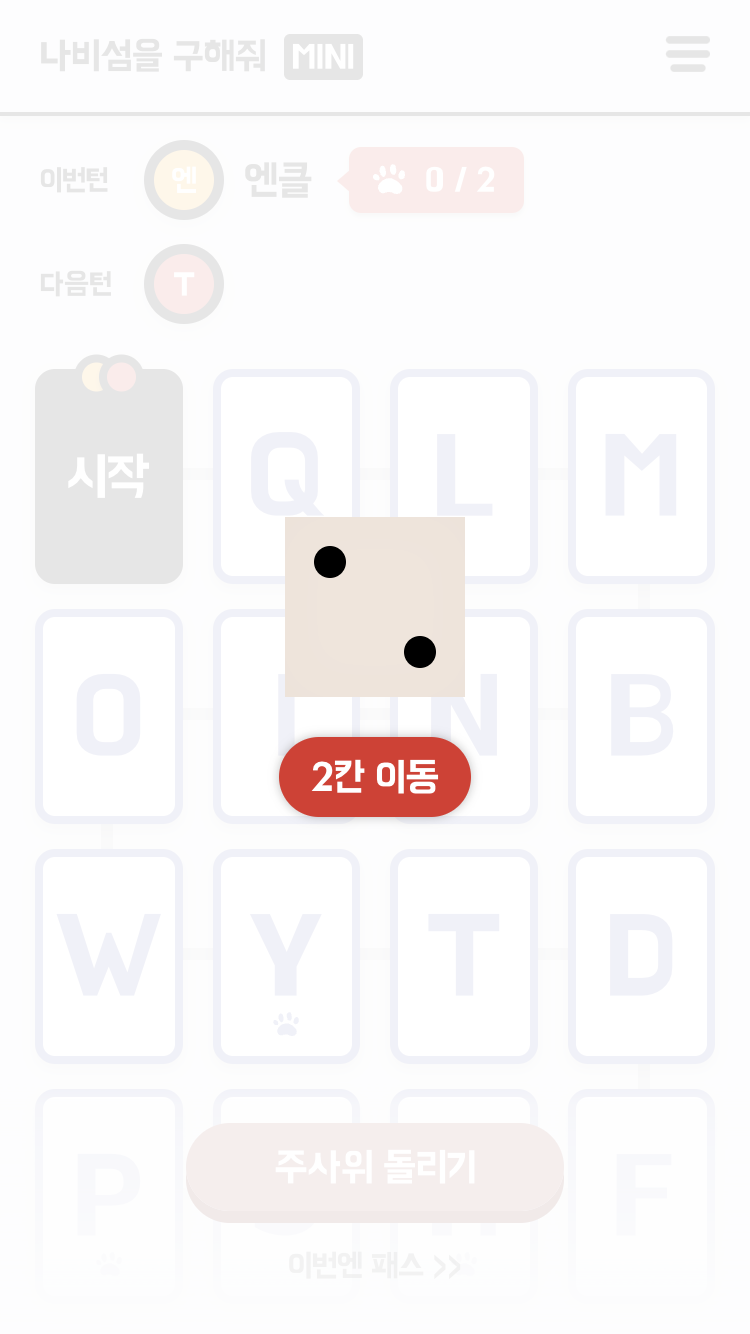Tap the 2칸 이동 button

(x=375, y=777)
